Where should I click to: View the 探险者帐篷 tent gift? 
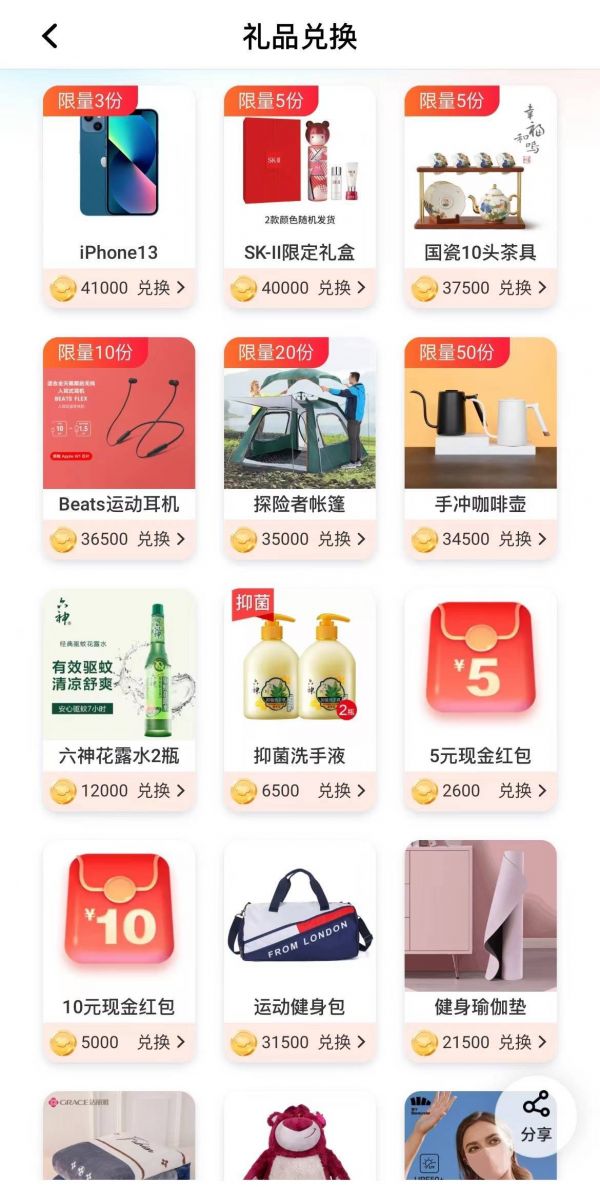click(x=300, y=448)
